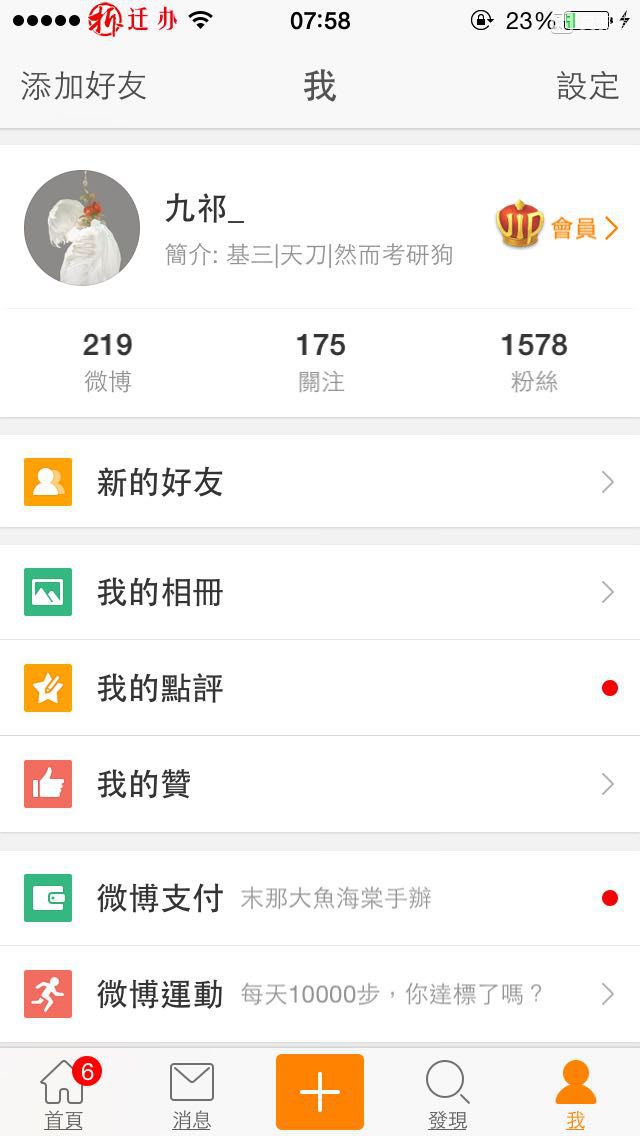640x1136 pixels.
Task: Open 我的點評 reviews
Action: (320, 688)
